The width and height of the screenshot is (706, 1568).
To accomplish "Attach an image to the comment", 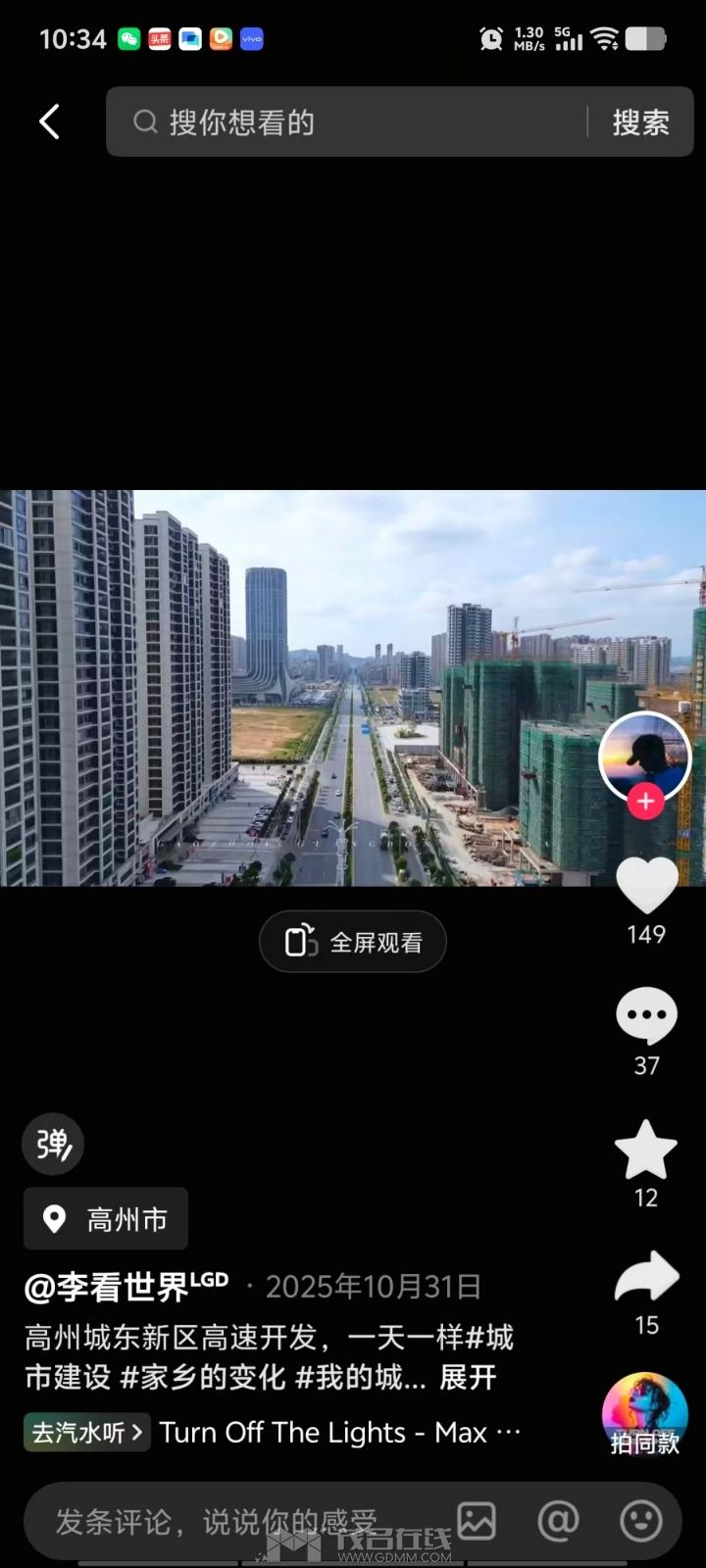I will pyautogui.click(x=477, y=1521).
